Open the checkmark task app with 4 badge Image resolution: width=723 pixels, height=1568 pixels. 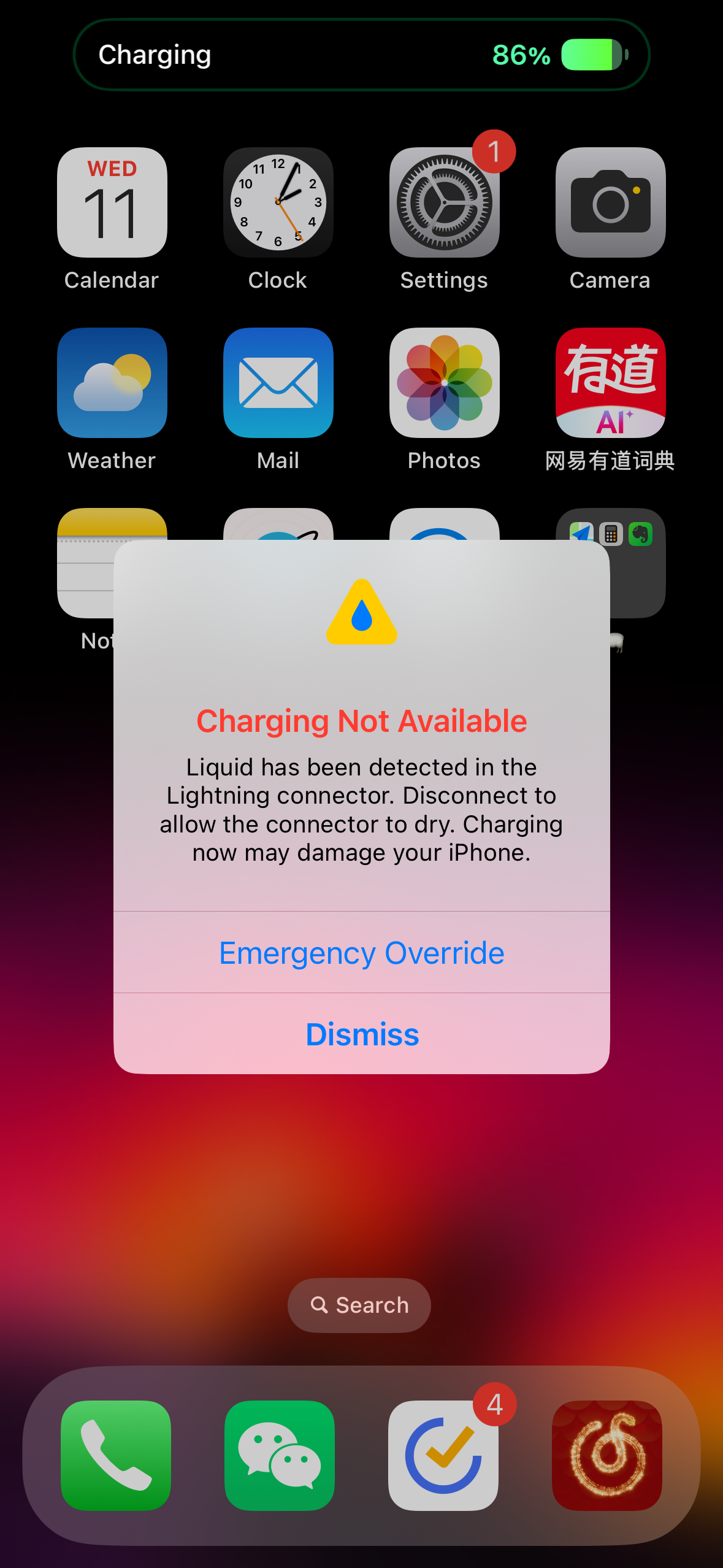[443, 1455]
